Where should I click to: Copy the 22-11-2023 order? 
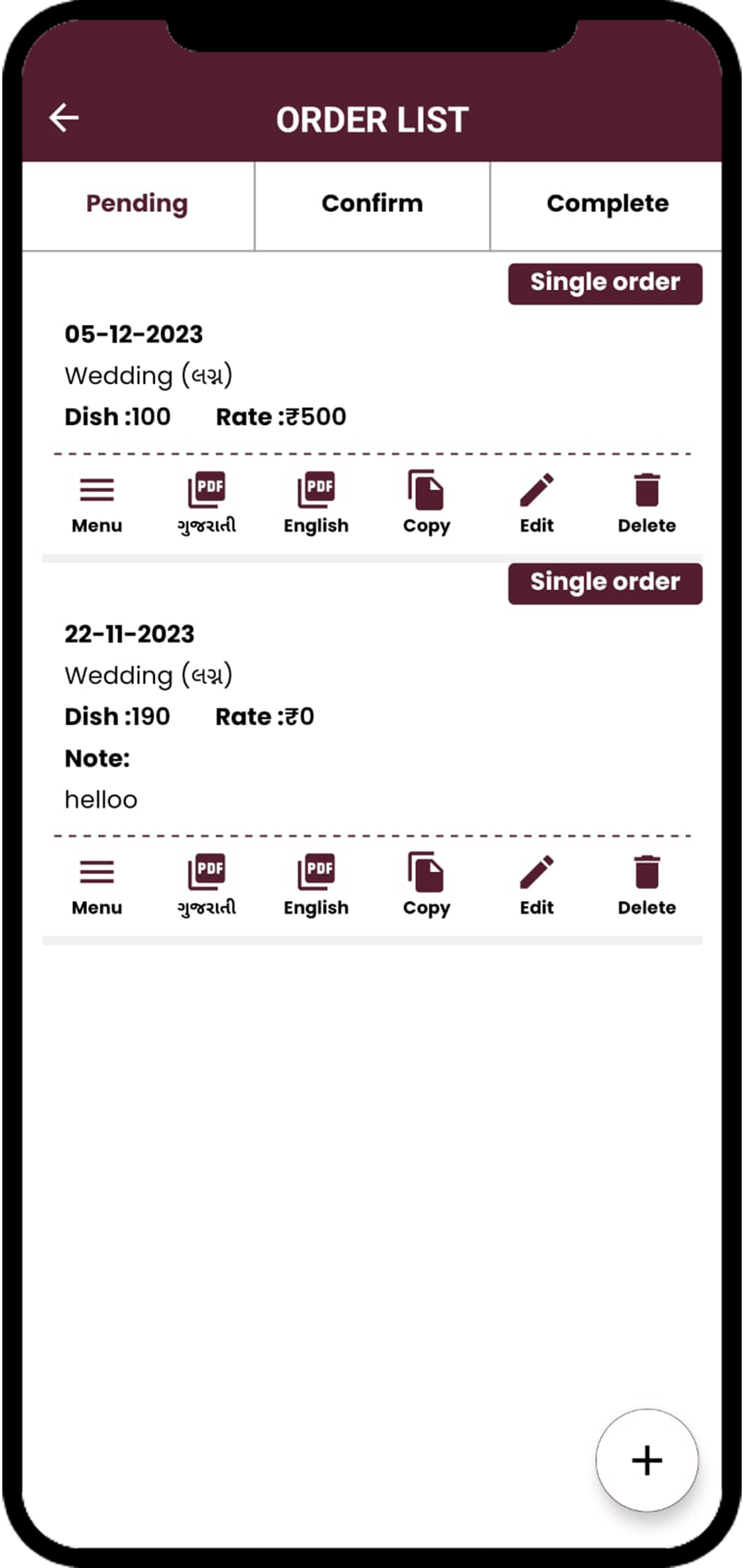[x=426, y=885]
